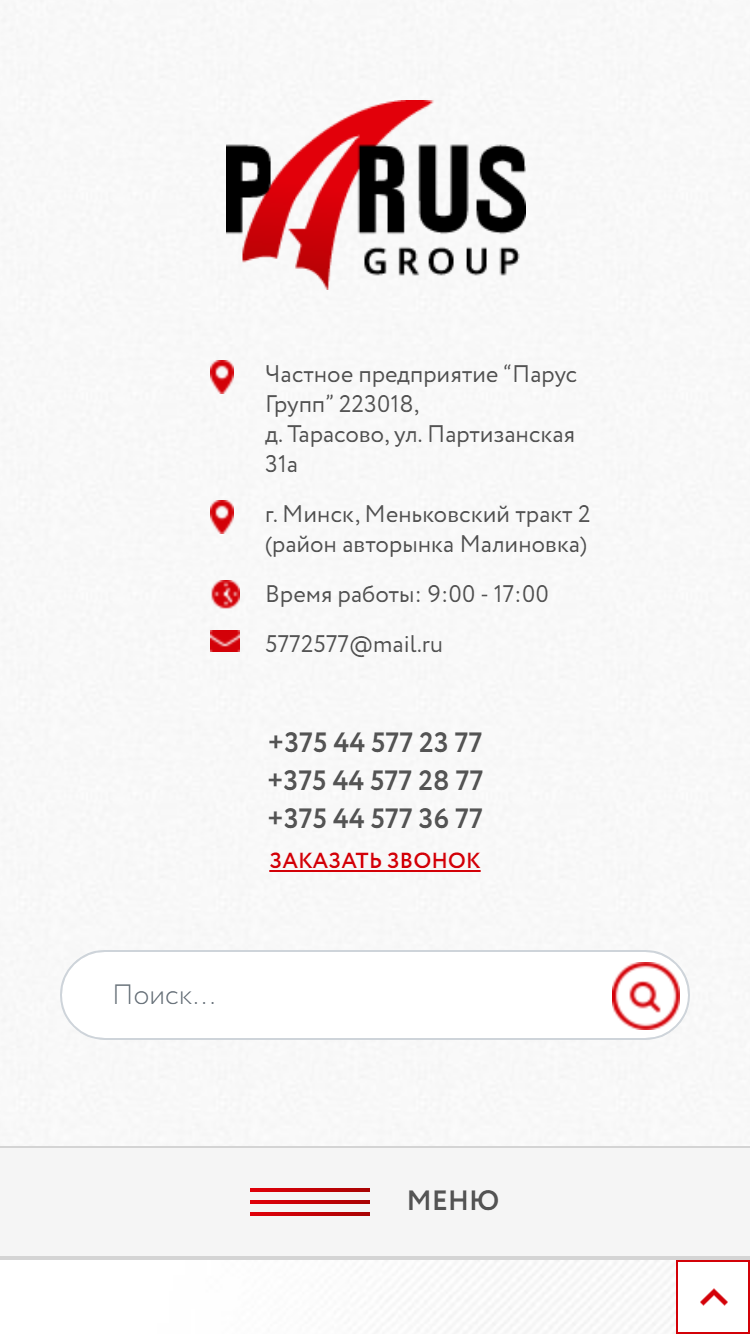Tap the Parus Group logo
The height and width of the screenshot is (1334, 750).
375,194
